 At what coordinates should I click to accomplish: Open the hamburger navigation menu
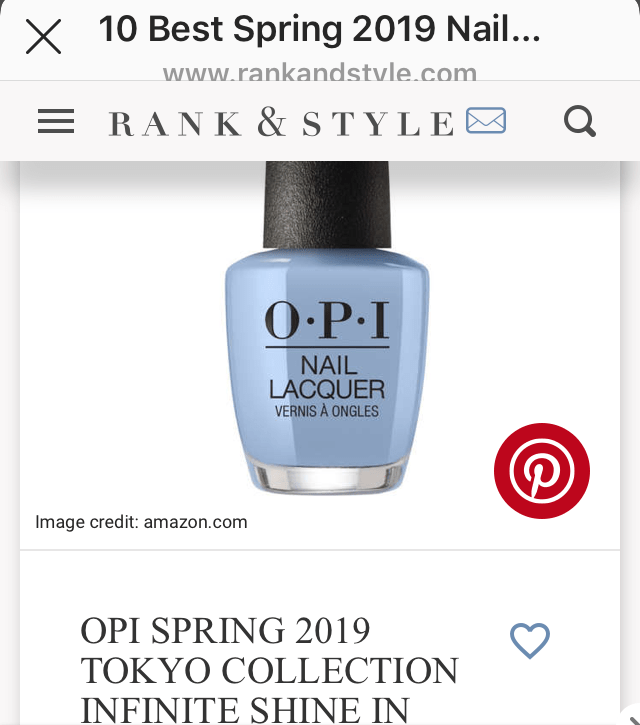56,122
